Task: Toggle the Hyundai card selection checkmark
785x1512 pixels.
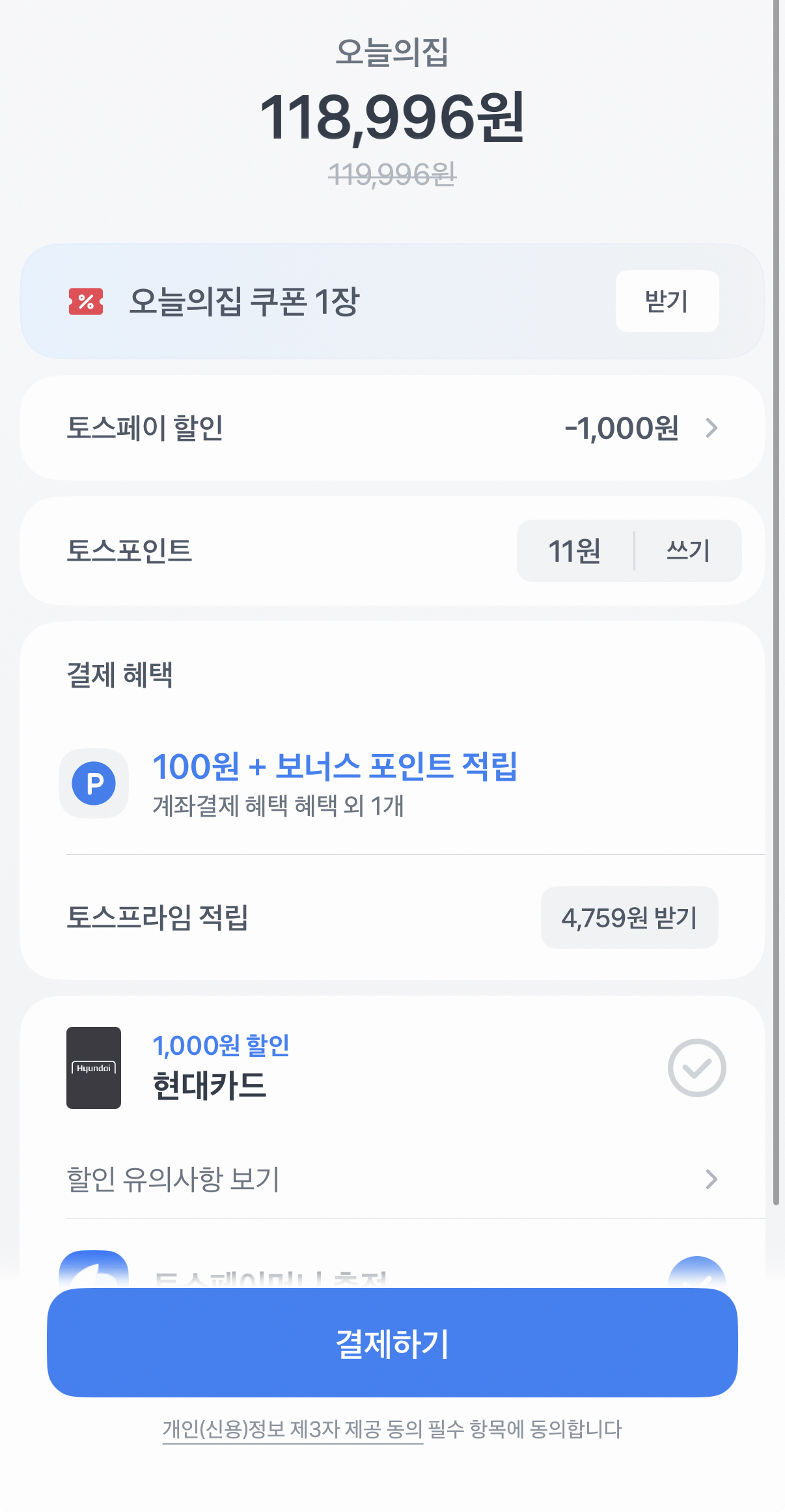Action: (696, 1067)
